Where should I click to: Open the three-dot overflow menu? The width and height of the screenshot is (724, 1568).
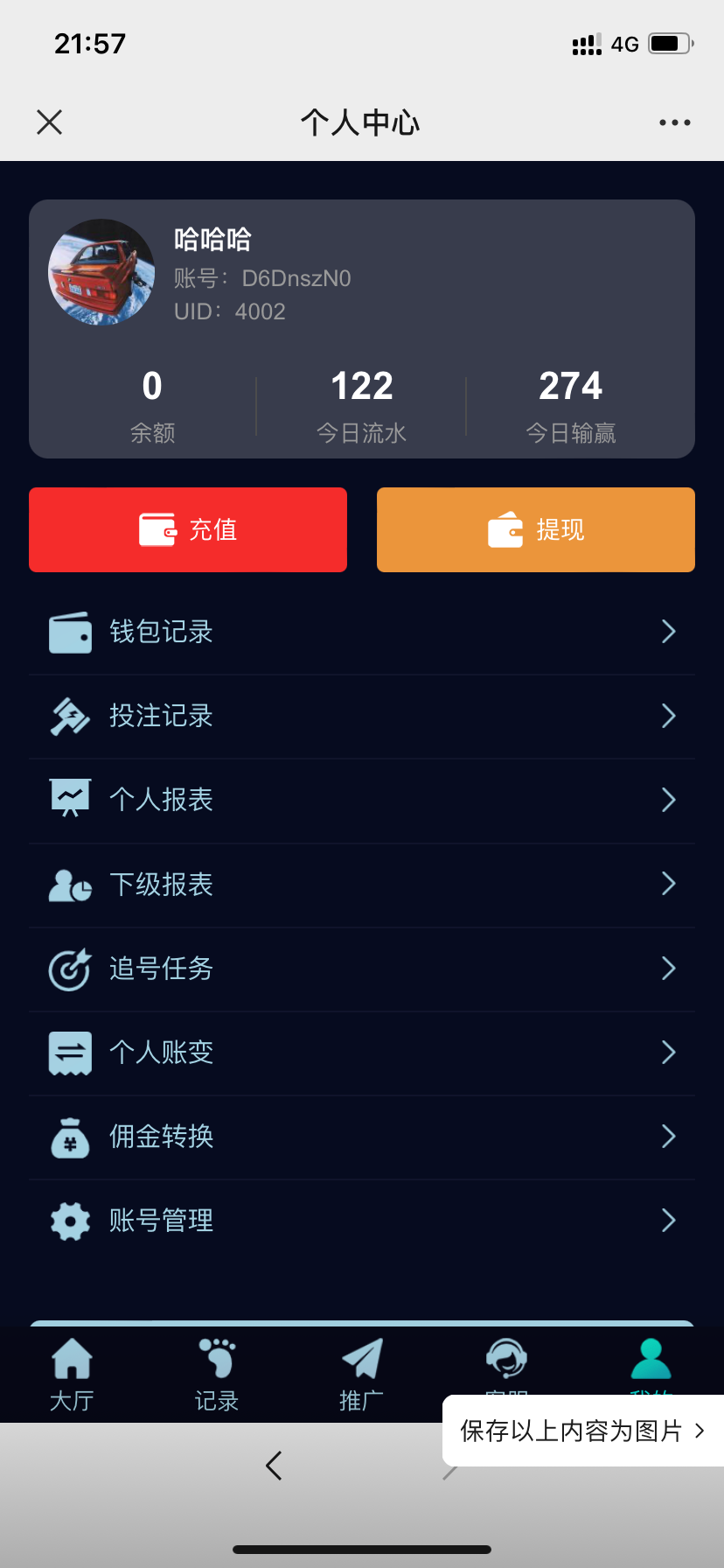pyautogui.click(x=674, y=122)
